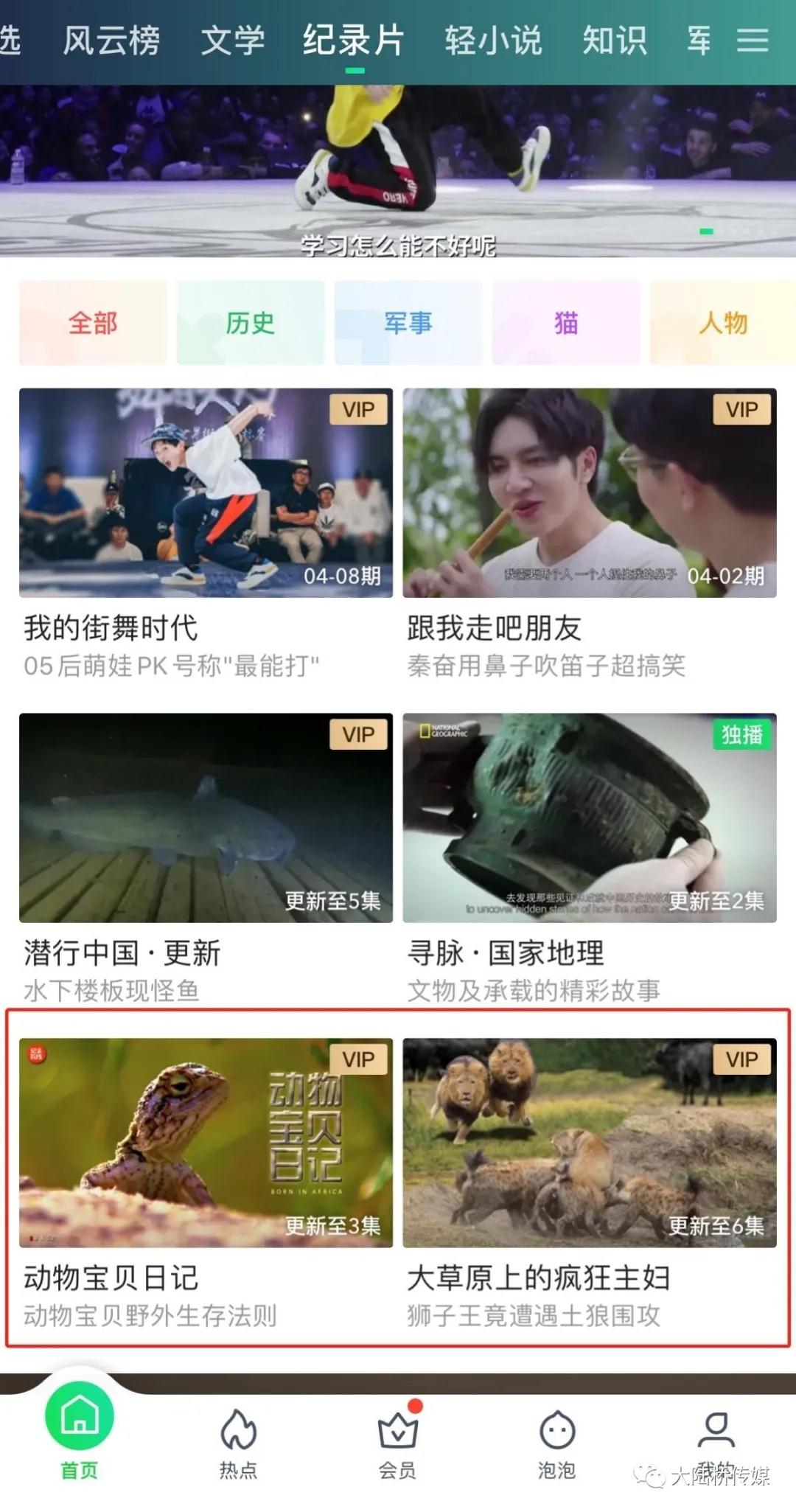The image size is (796, 1512).
Task: Switch to the 知识 tab
Action: (615, 40)
